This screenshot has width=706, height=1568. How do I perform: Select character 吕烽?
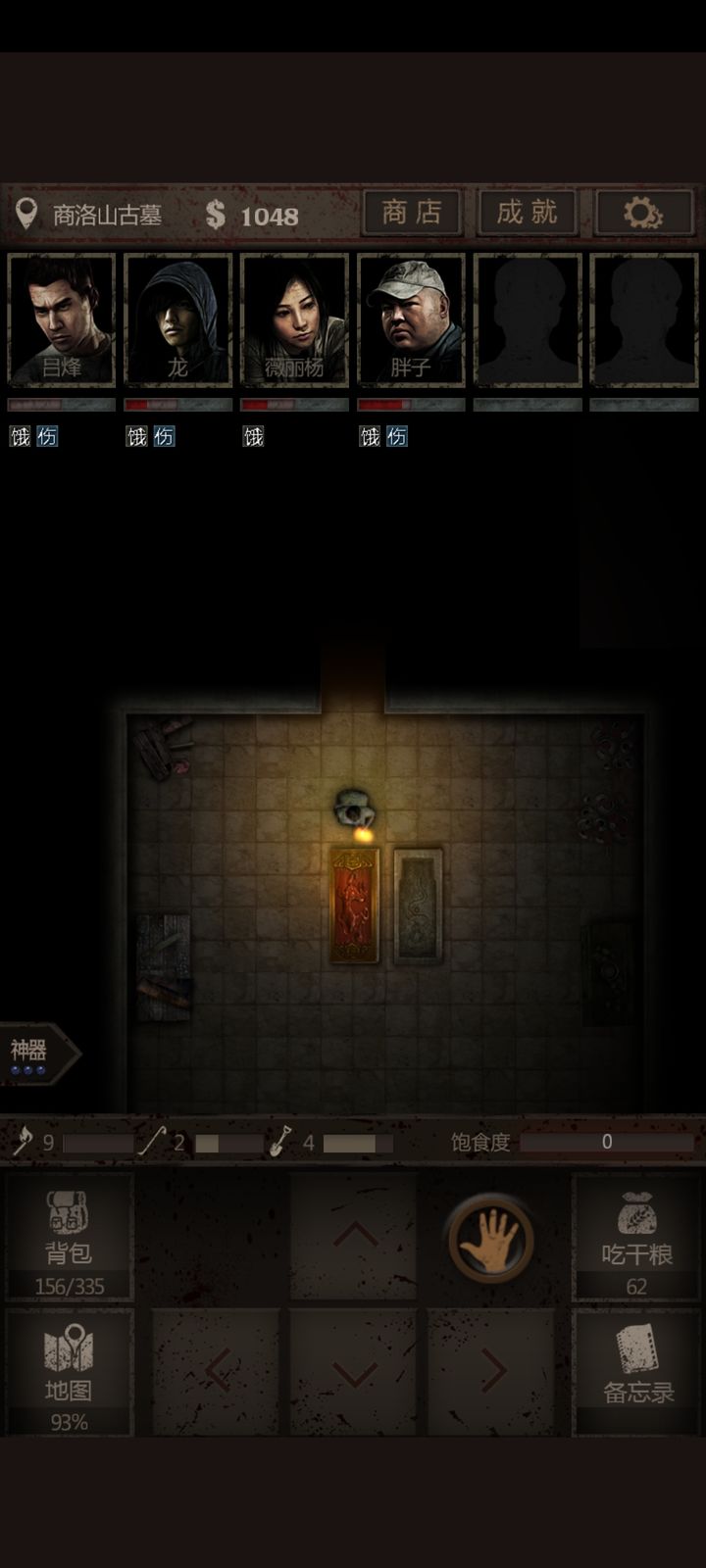[x=62, y=320]
